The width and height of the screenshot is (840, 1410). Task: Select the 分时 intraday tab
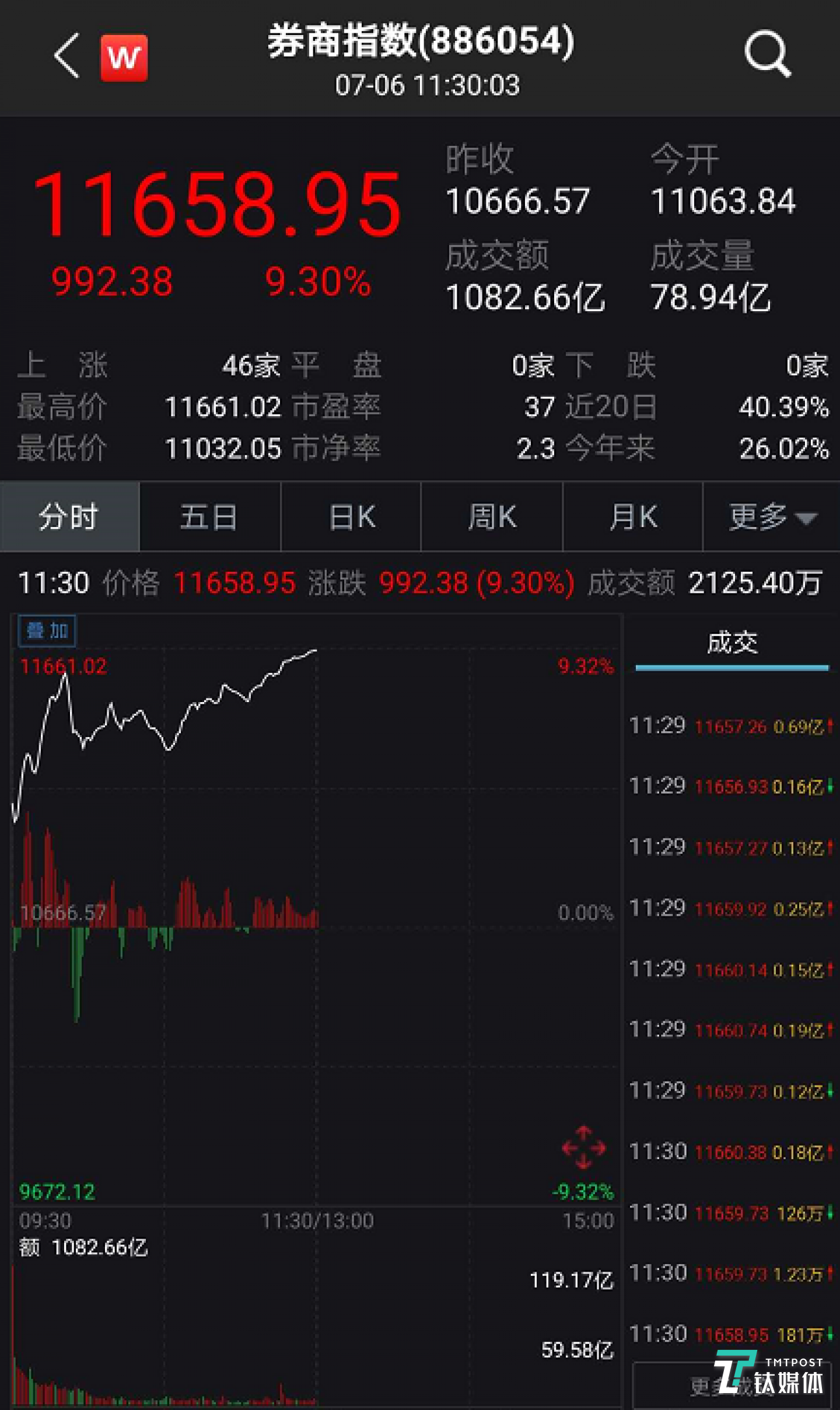pos(70,517)
